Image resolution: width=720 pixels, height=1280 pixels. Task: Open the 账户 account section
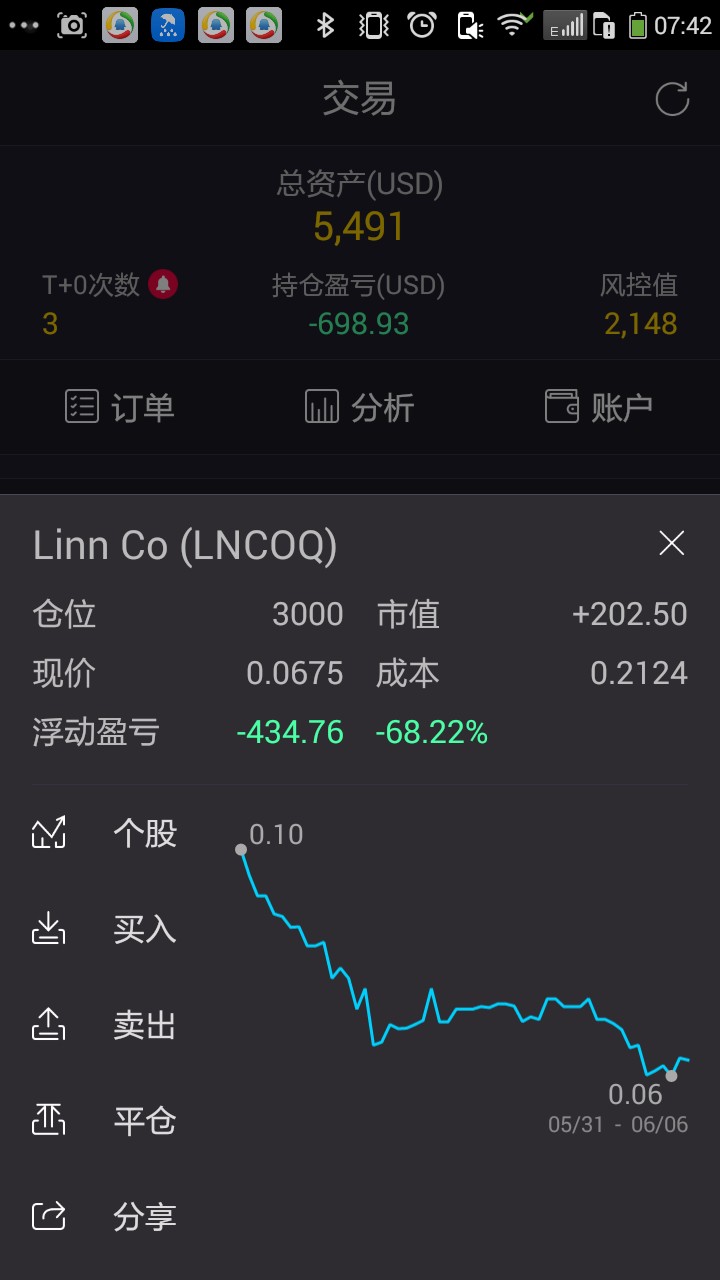[x=600, y=407]
